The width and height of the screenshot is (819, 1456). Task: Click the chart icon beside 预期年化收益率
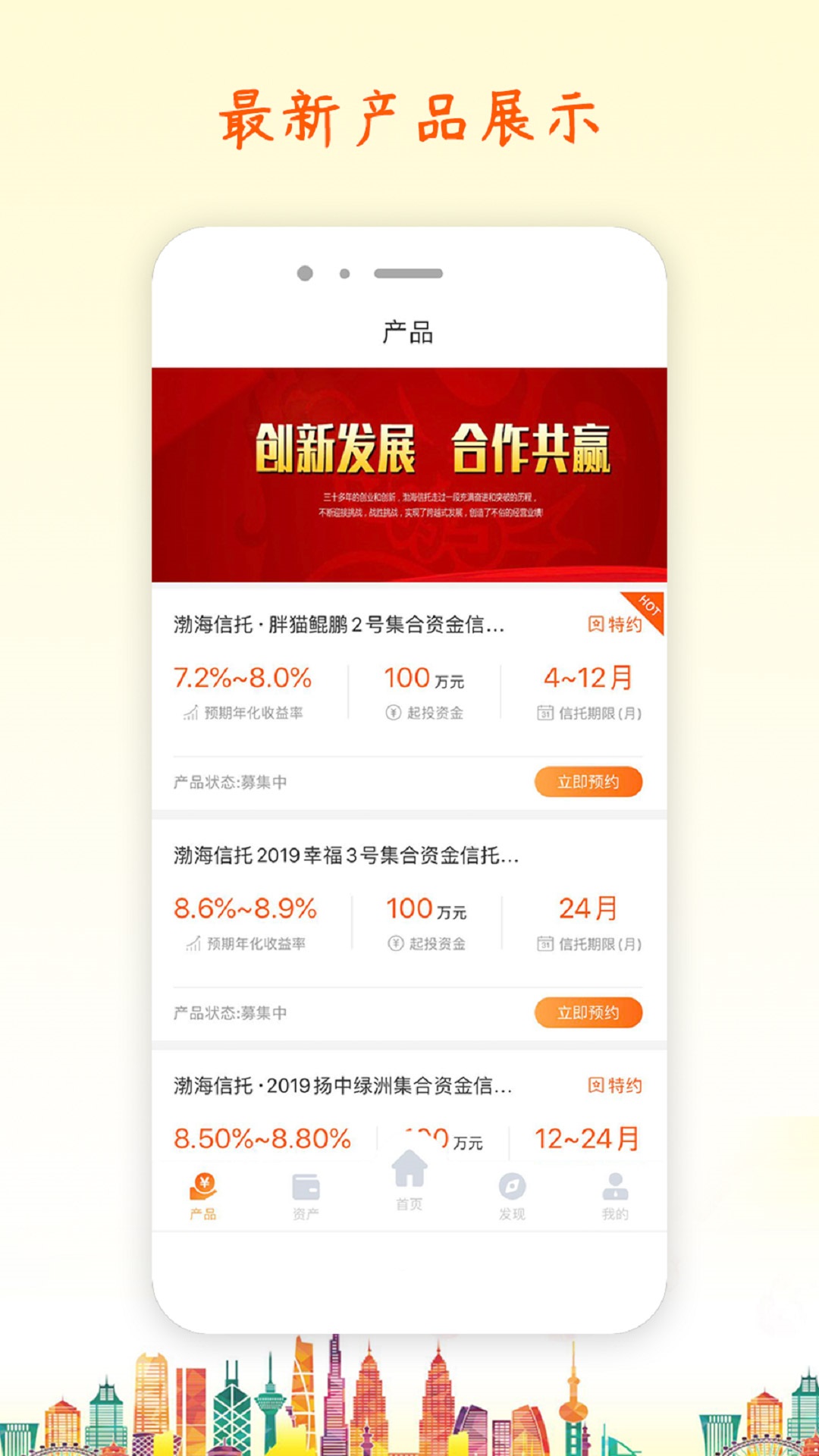[x=191, y=711]
